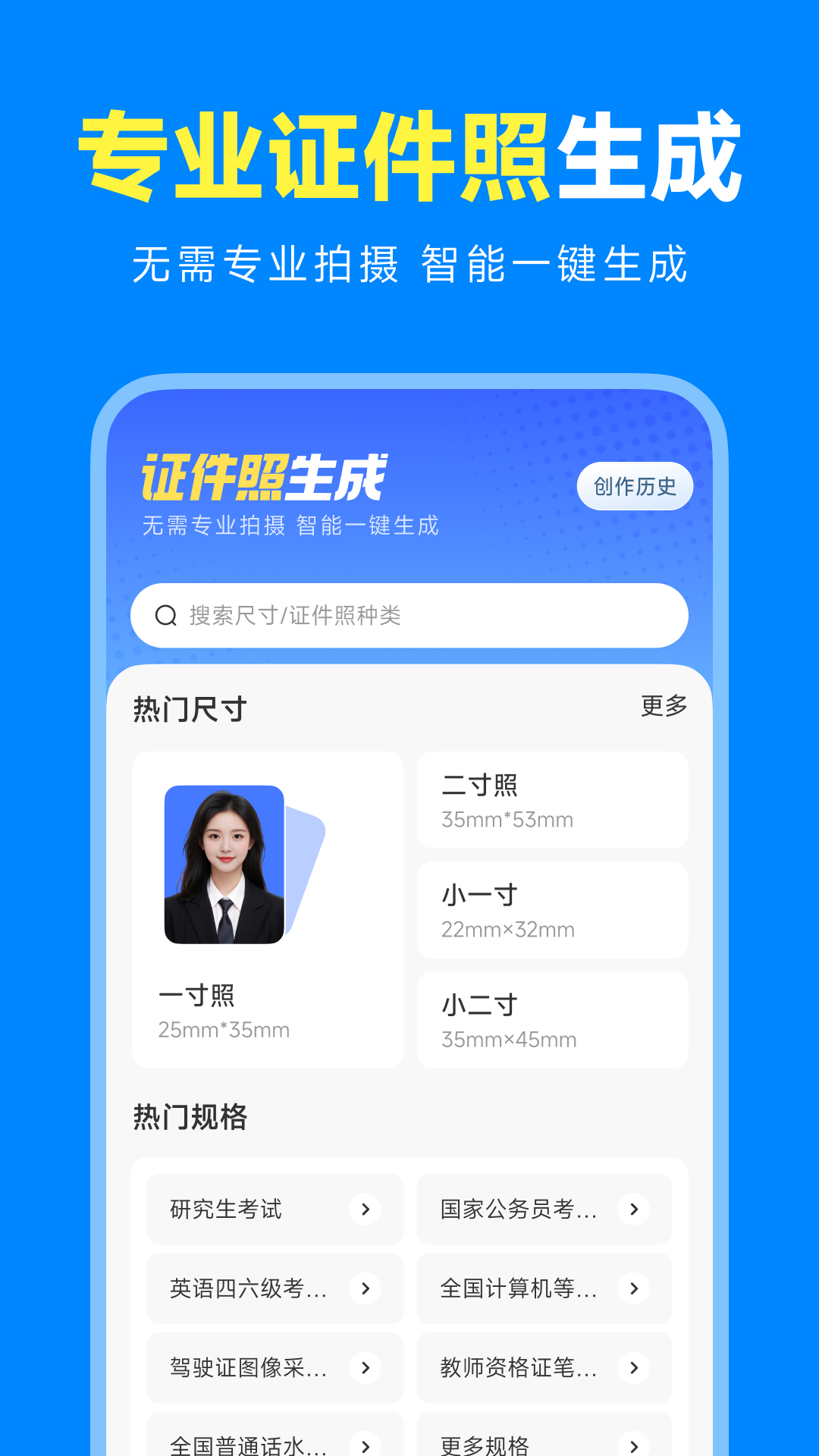Image resolution: width=819 pixels, height=1456 pixels.
Task: Click the arrow icon beside 研究生考试
Action: pyautogui.click(x=366, y=1210)
